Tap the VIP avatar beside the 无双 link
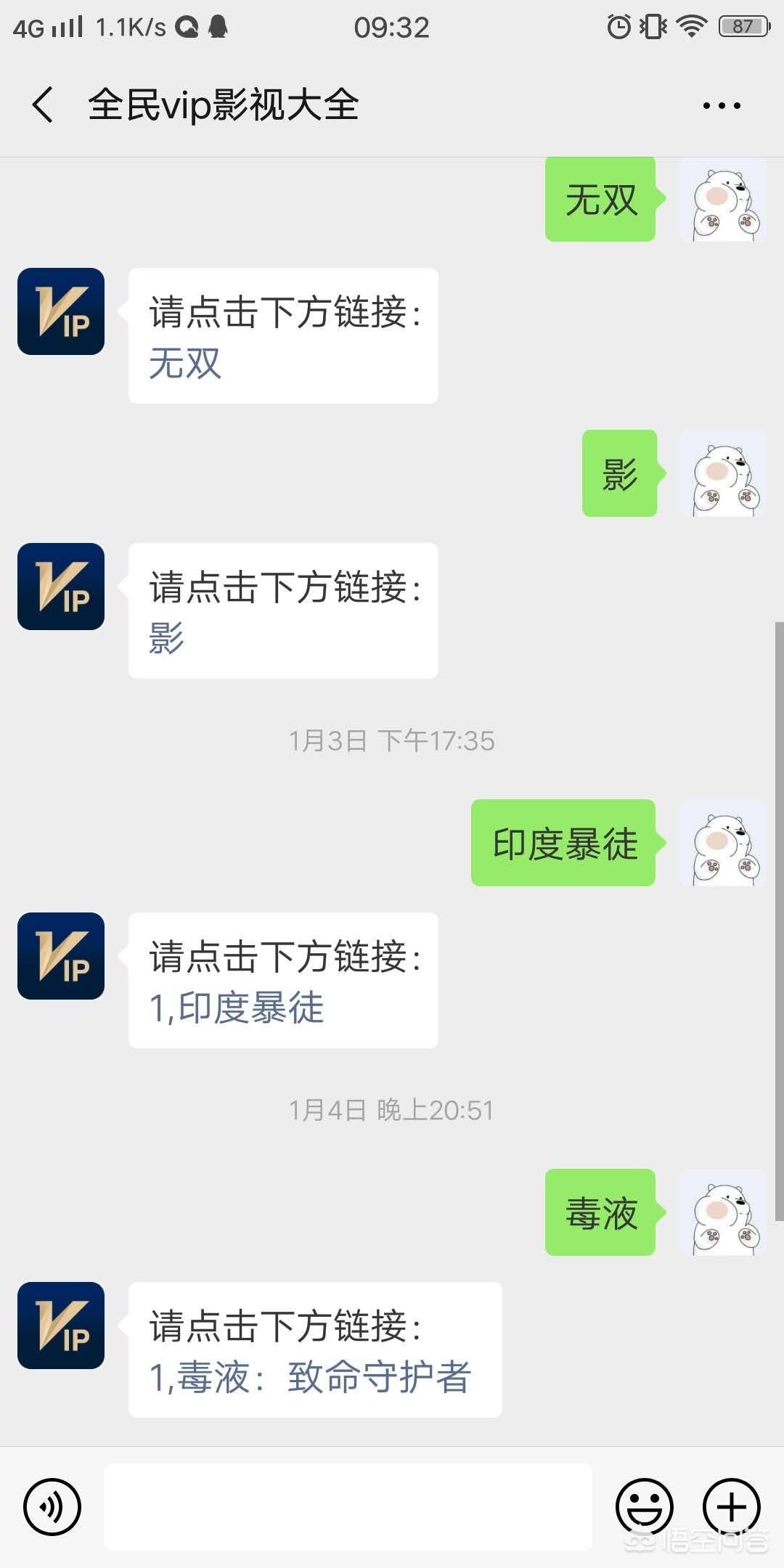The height and width of the screenshot is (1568, 784). (x=61, y=311)
